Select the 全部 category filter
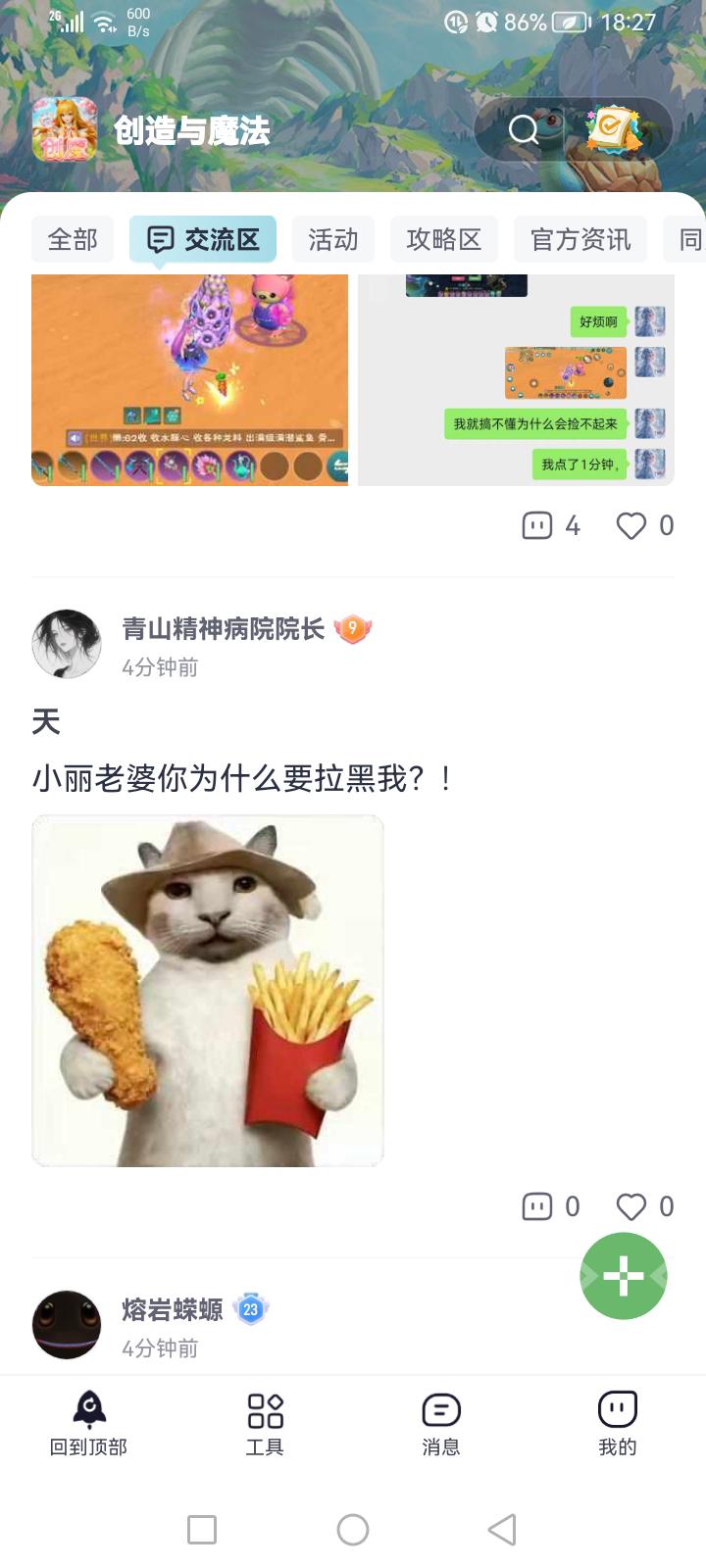This screenshot has height=1568, width=706. click(72, 238)
